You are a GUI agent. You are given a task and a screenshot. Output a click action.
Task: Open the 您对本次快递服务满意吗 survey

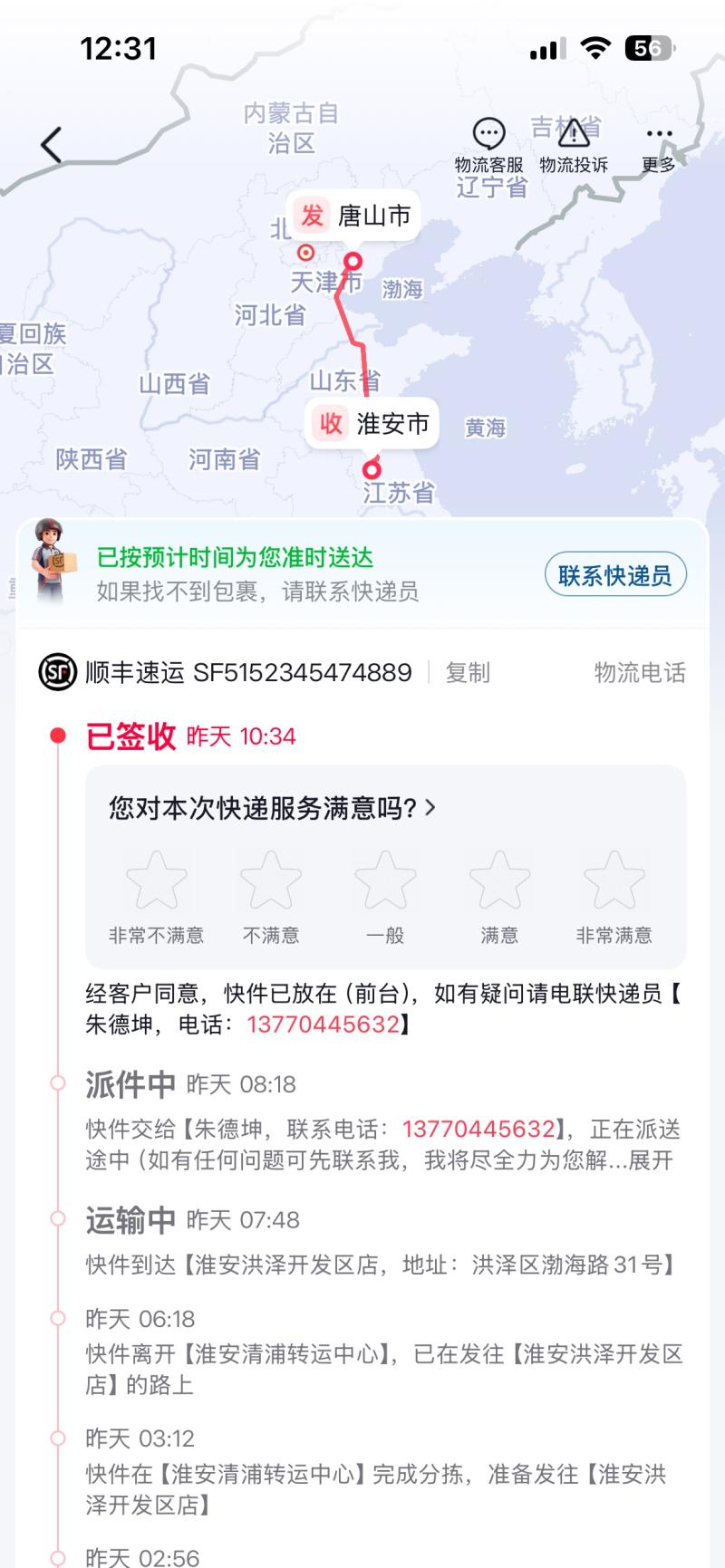273,807
